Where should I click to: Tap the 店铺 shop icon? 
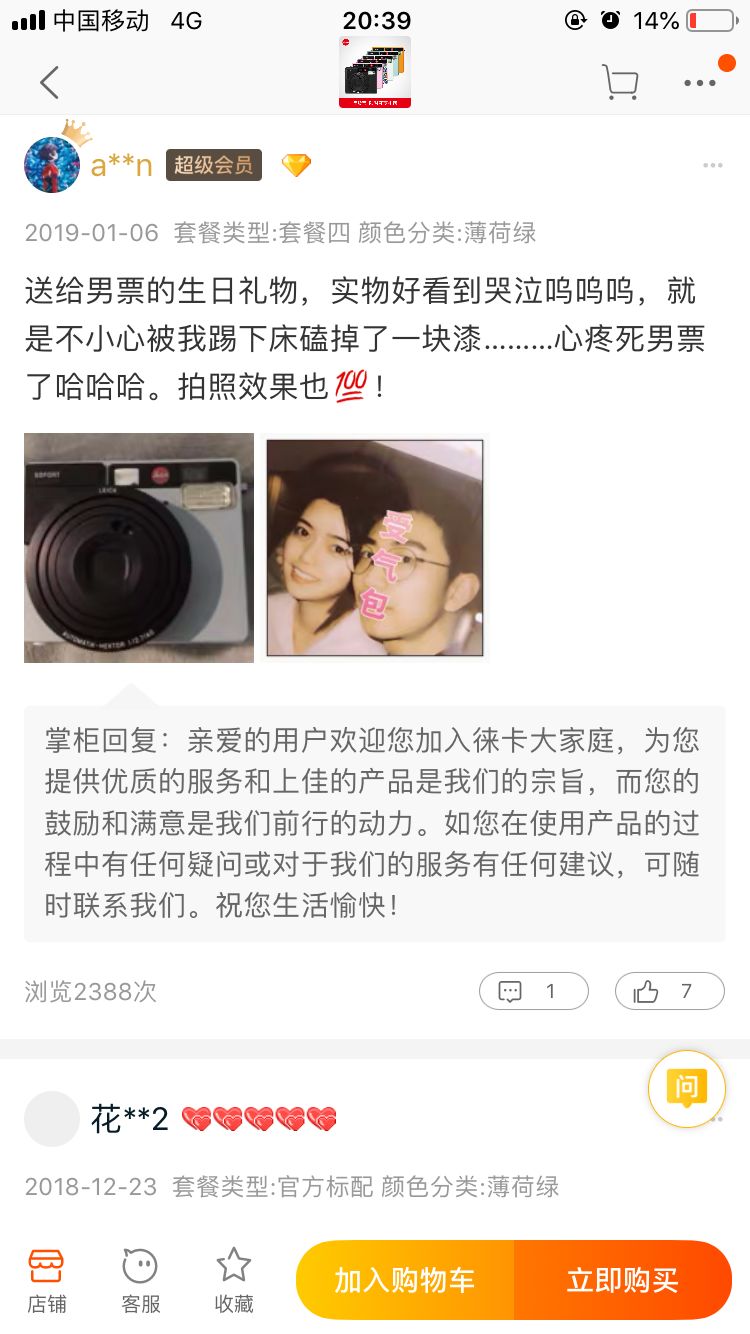(46, 1280)
